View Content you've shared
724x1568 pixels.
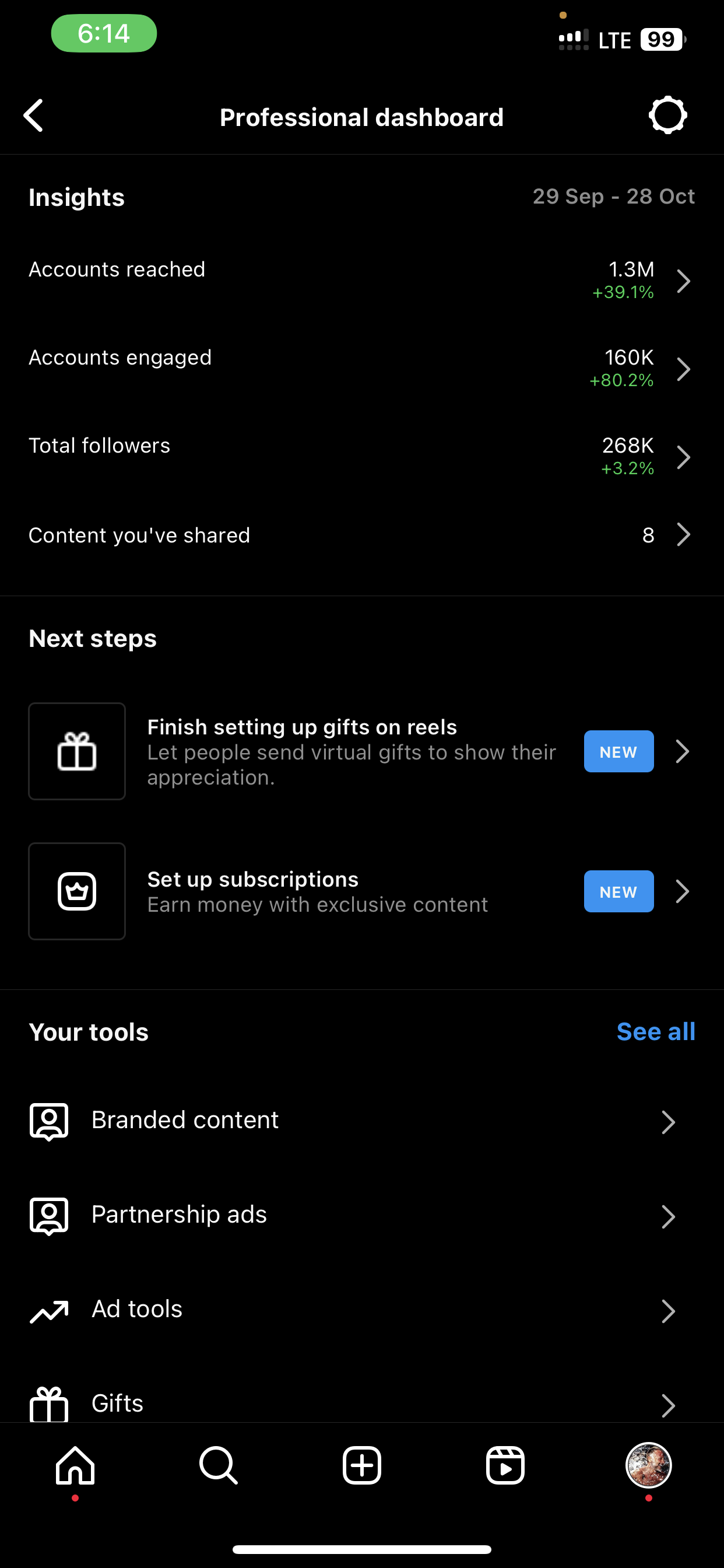(x=362, y=535)
